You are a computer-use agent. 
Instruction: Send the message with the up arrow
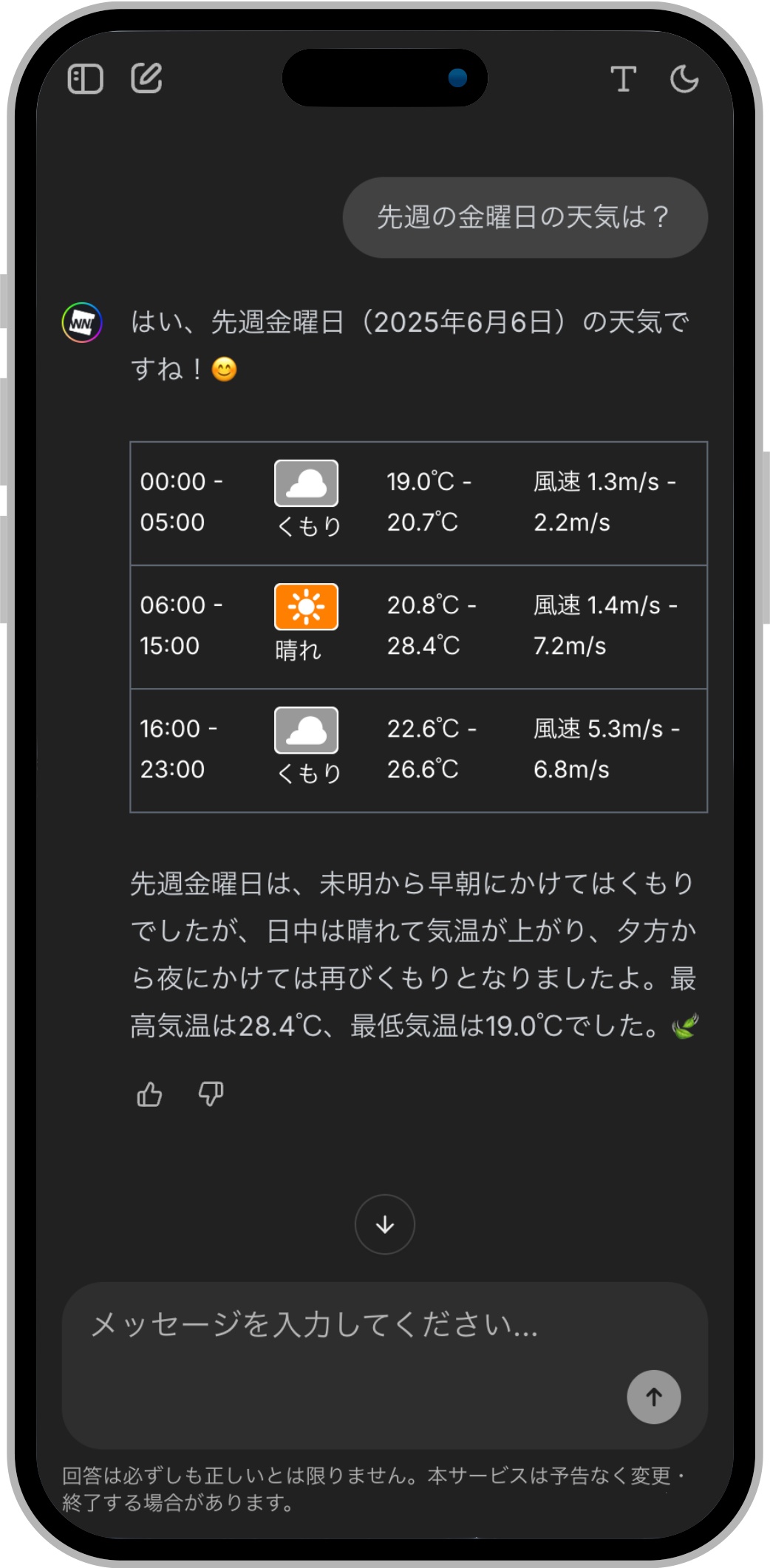(x=653, y=1397)
